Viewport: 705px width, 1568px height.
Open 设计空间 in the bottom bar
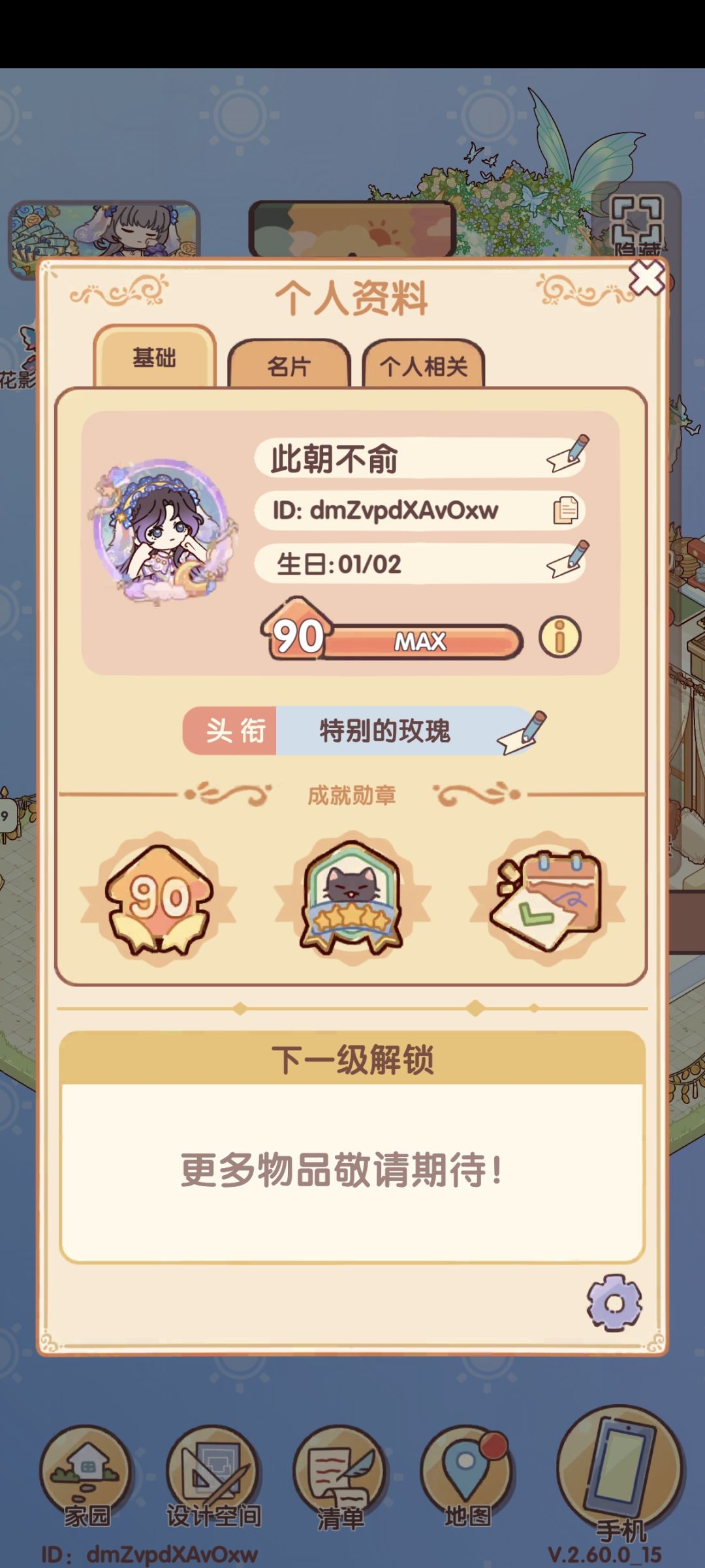(213, 1477)
